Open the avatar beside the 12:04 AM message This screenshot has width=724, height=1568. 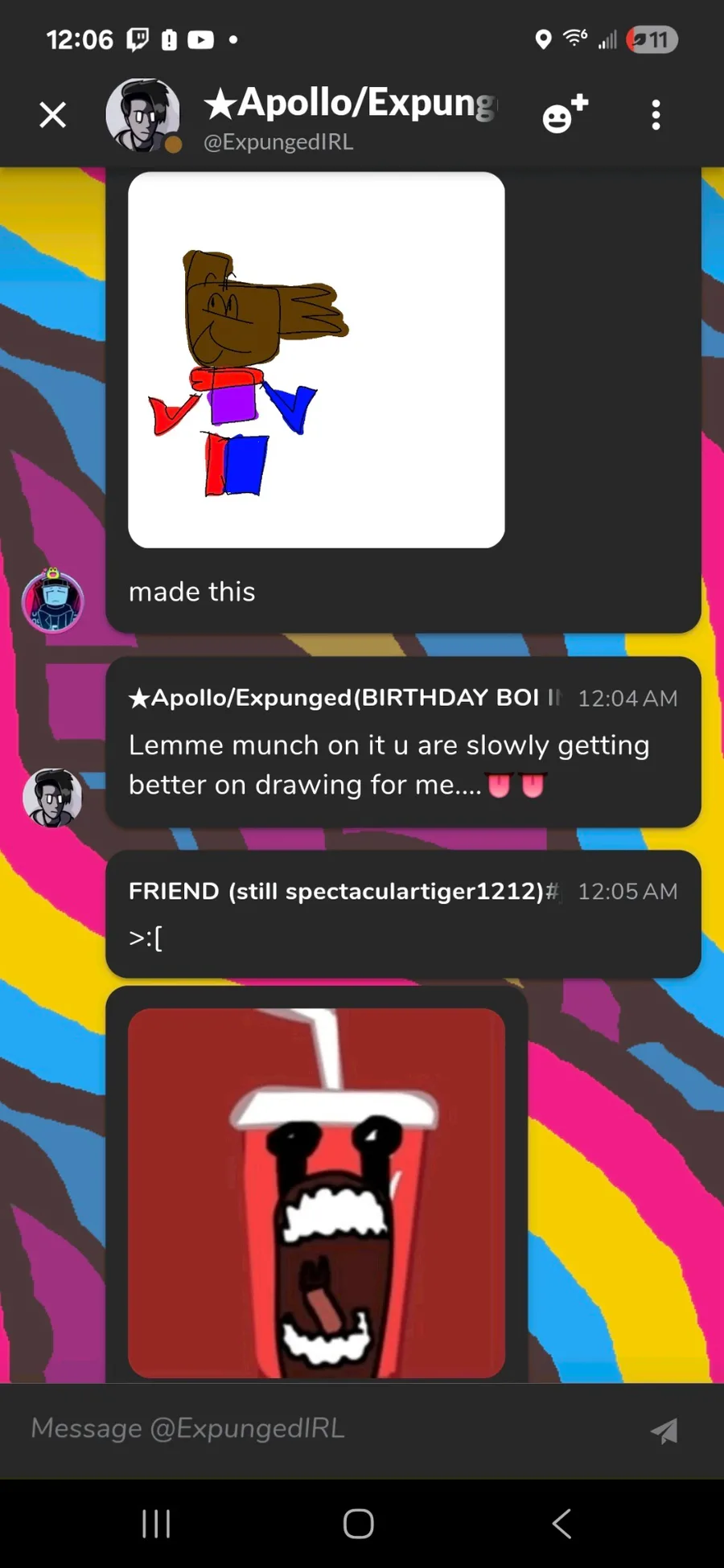53,798
